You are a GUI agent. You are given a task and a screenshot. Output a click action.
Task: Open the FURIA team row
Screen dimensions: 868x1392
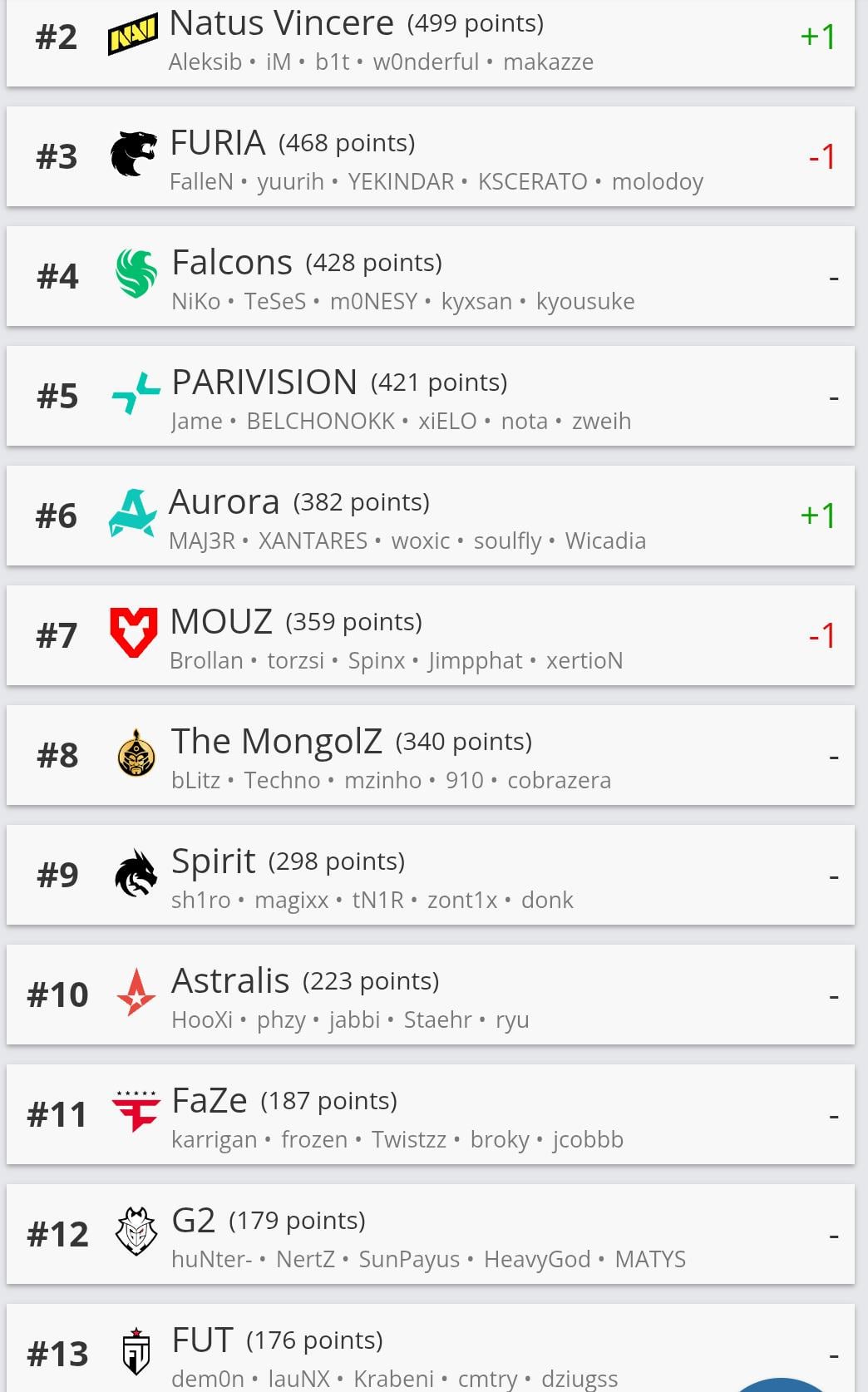click(x=430, y=156)
